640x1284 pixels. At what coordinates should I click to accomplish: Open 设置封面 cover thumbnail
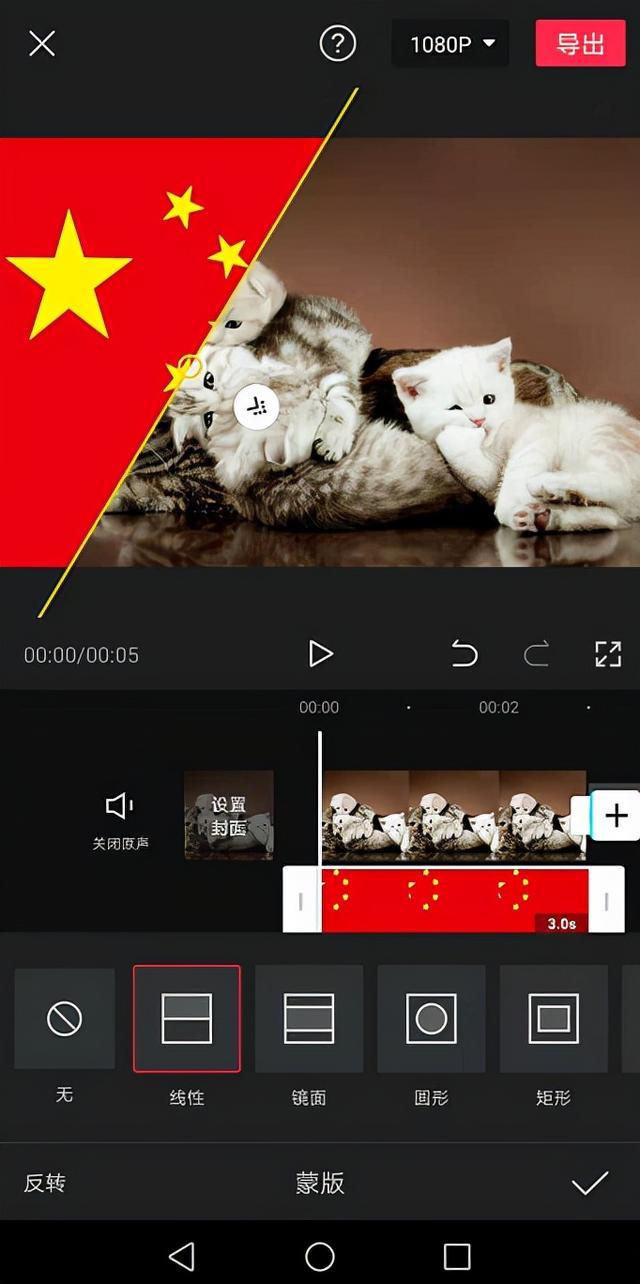(229, 815)
